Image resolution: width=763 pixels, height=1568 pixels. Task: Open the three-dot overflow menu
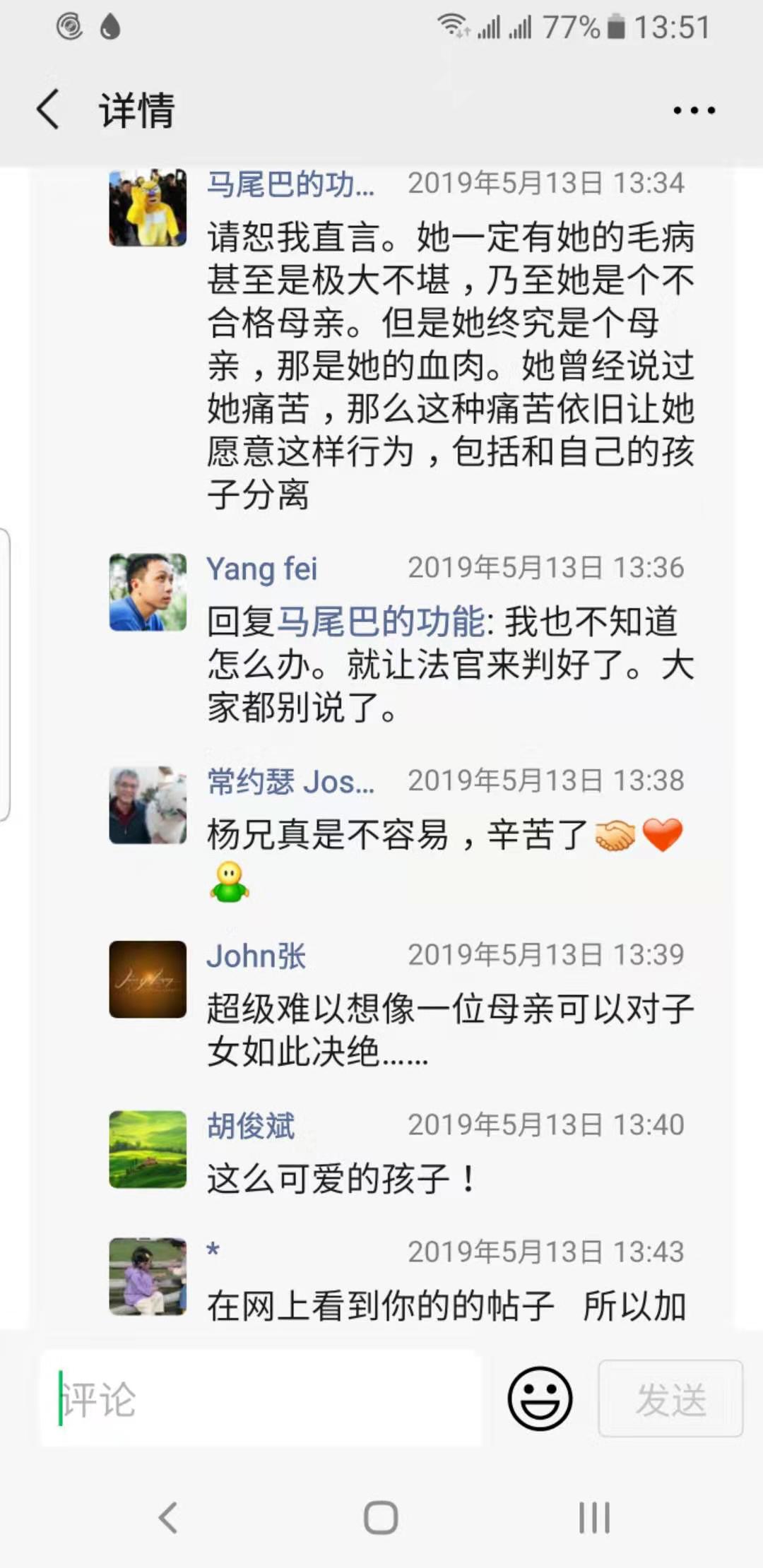[x=694, y=110]
